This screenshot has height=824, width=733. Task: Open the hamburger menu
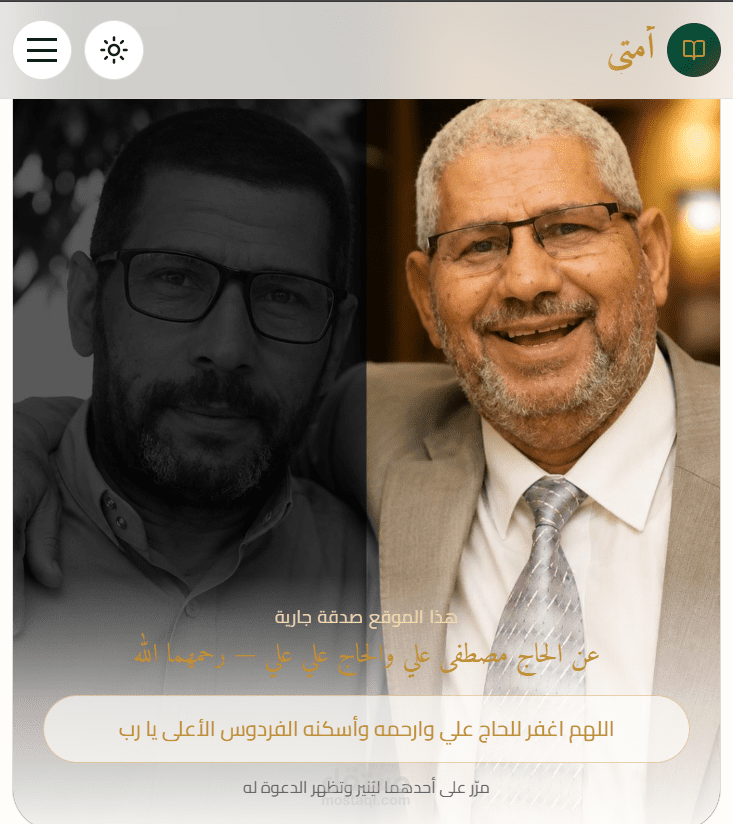[x=42, y=50]
